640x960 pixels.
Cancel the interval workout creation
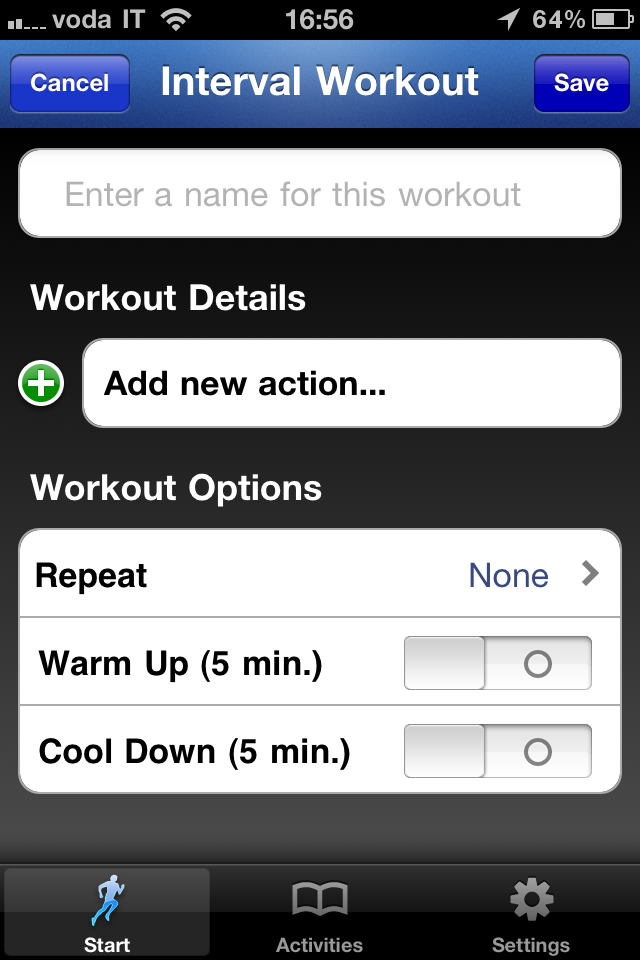point(70,83)
